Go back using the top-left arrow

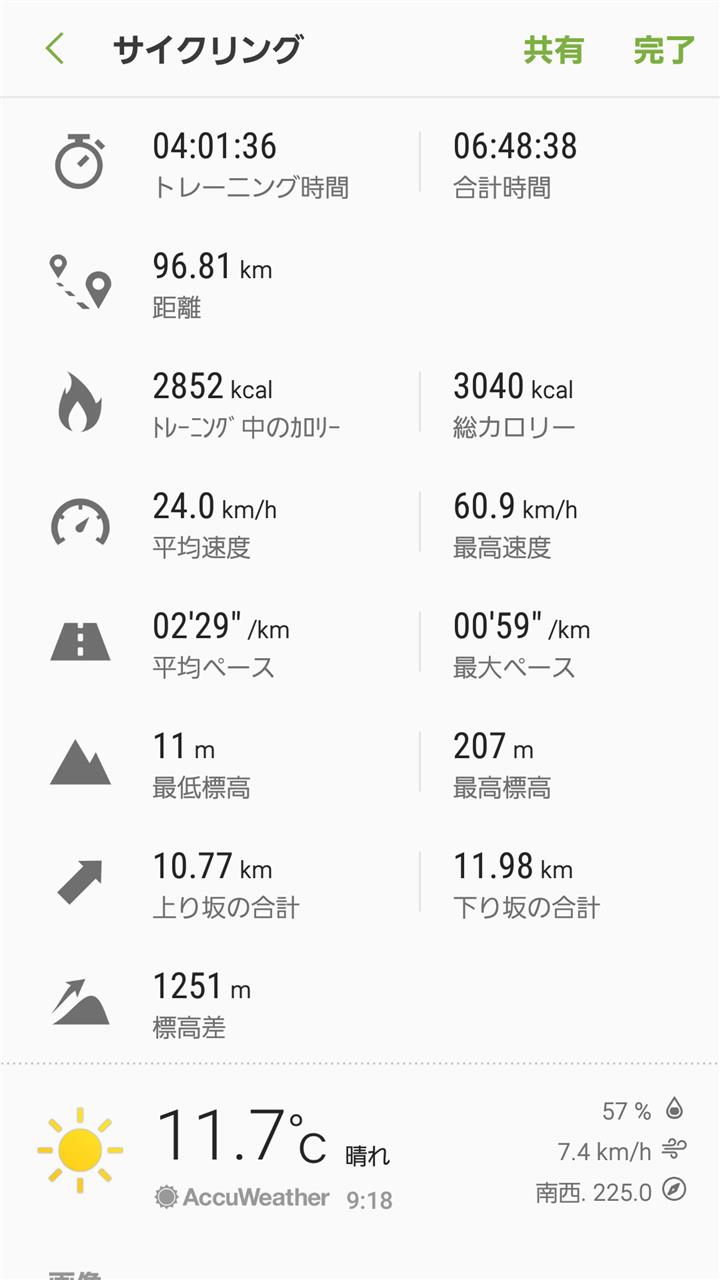tap(55, 49)
